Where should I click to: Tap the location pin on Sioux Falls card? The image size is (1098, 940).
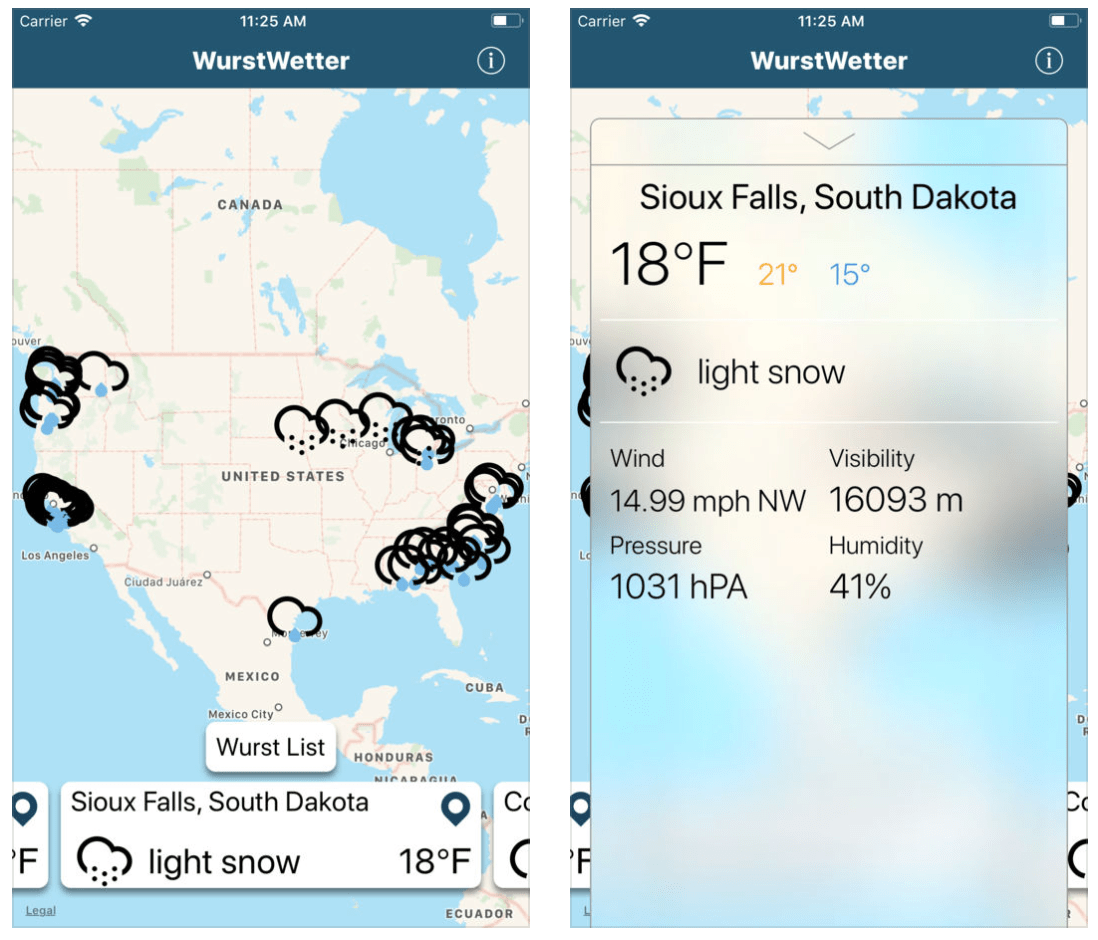point(456,808)
